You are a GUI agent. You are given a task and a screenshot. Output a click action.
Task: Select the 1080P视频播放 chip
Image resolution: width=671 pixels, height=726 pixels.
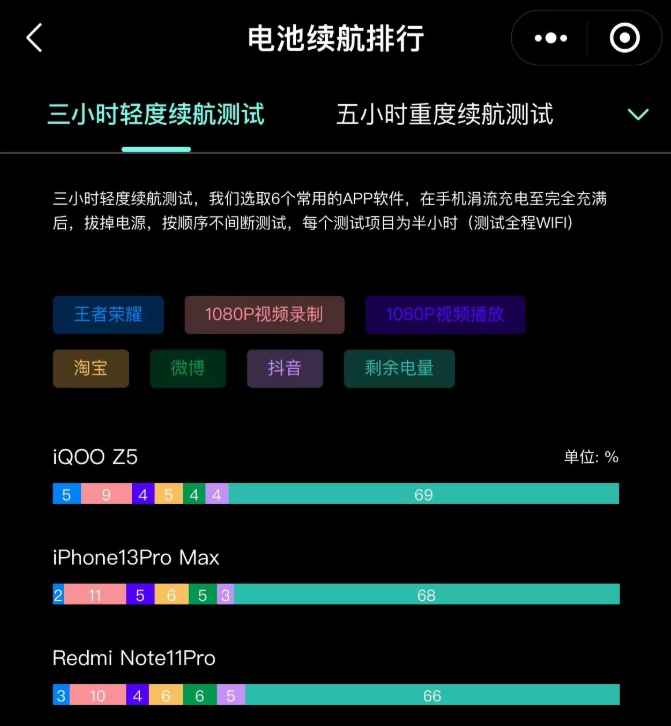[445, 314]
